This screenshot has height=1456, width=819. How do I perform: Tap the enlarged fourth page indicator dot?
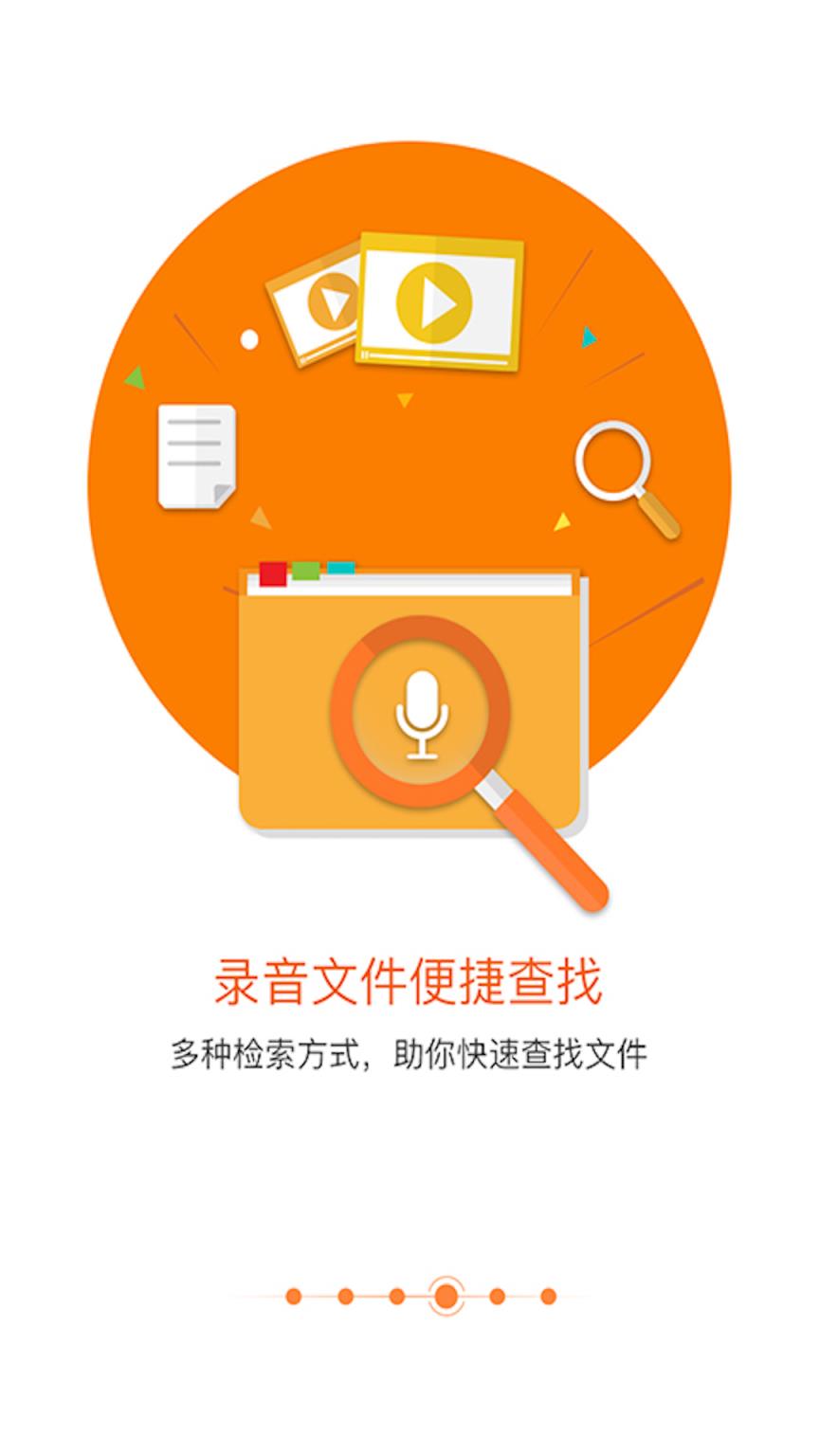point(446,1294)
